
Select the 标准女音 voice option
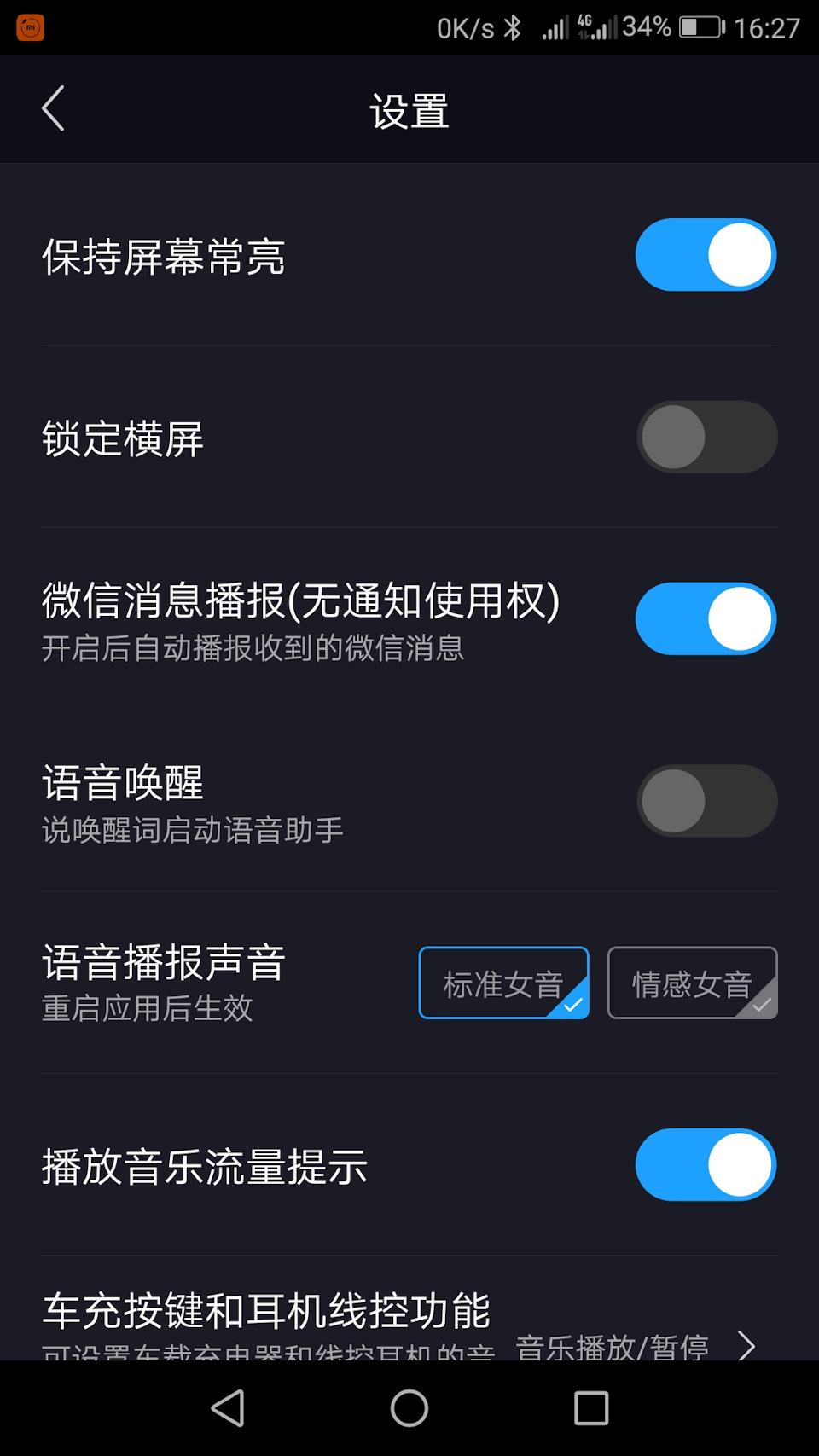click(x=503, y=983)
